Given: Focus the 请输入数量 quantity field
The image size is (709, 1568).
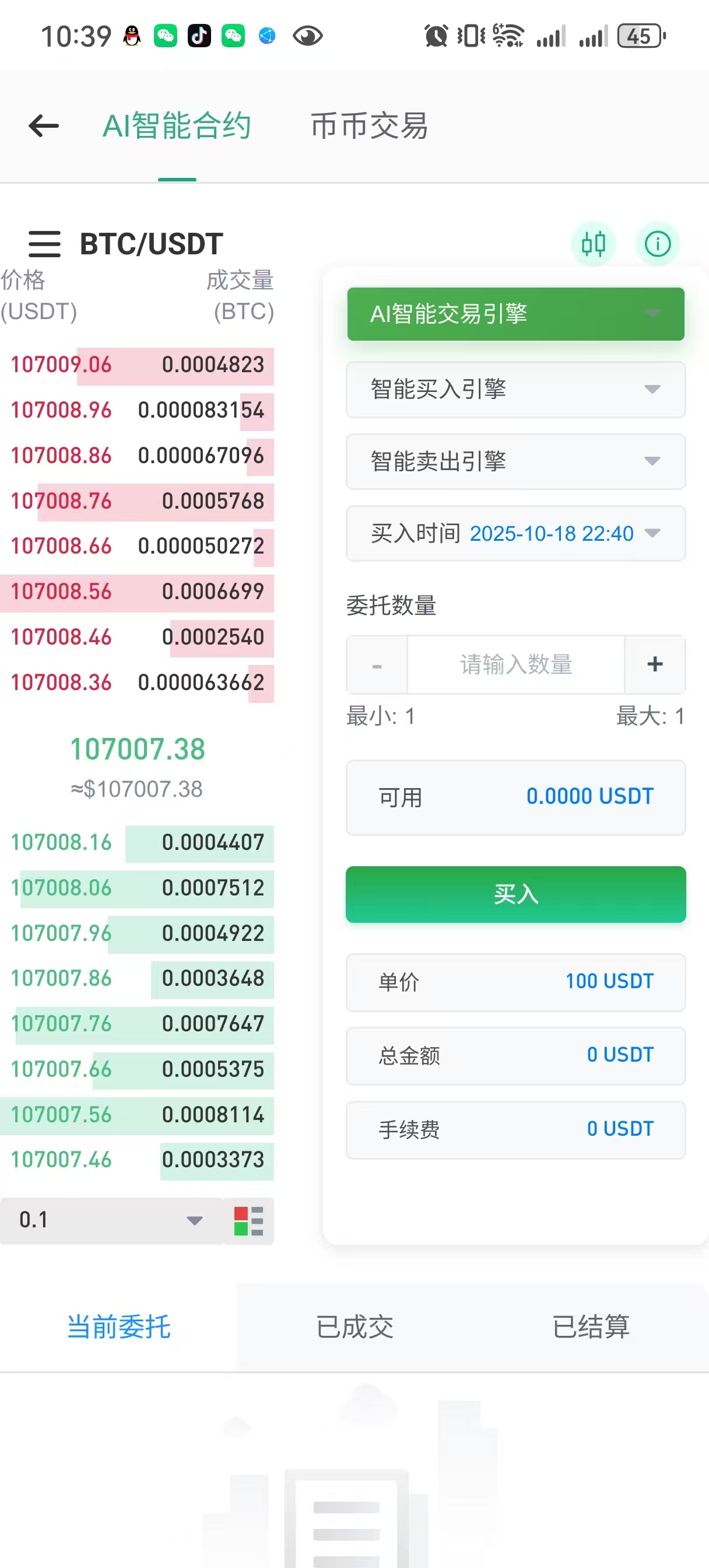Looking at the screenshot, I should point(515,664).
